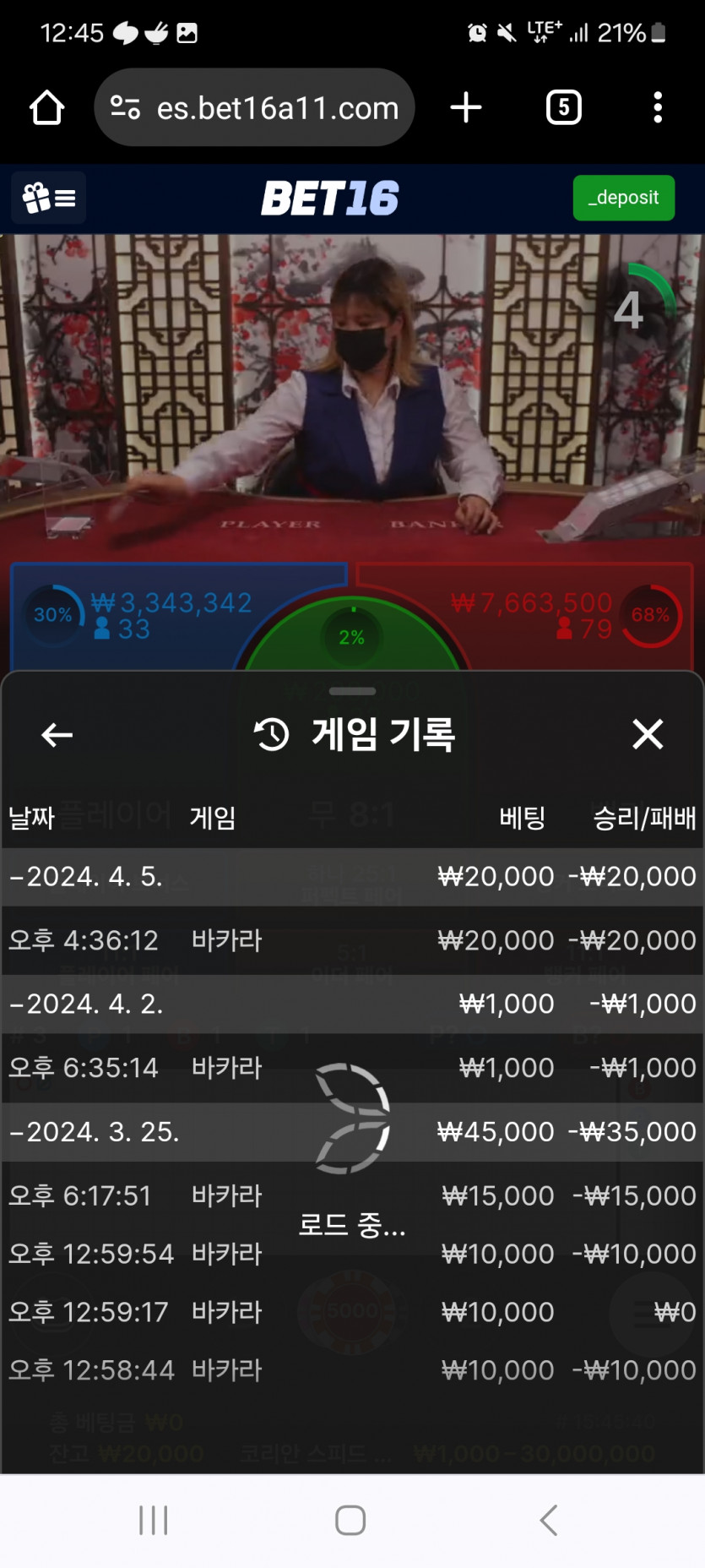View the five open tabs
The height and width of the screenshot is (1568, 705).
[563, 108]
